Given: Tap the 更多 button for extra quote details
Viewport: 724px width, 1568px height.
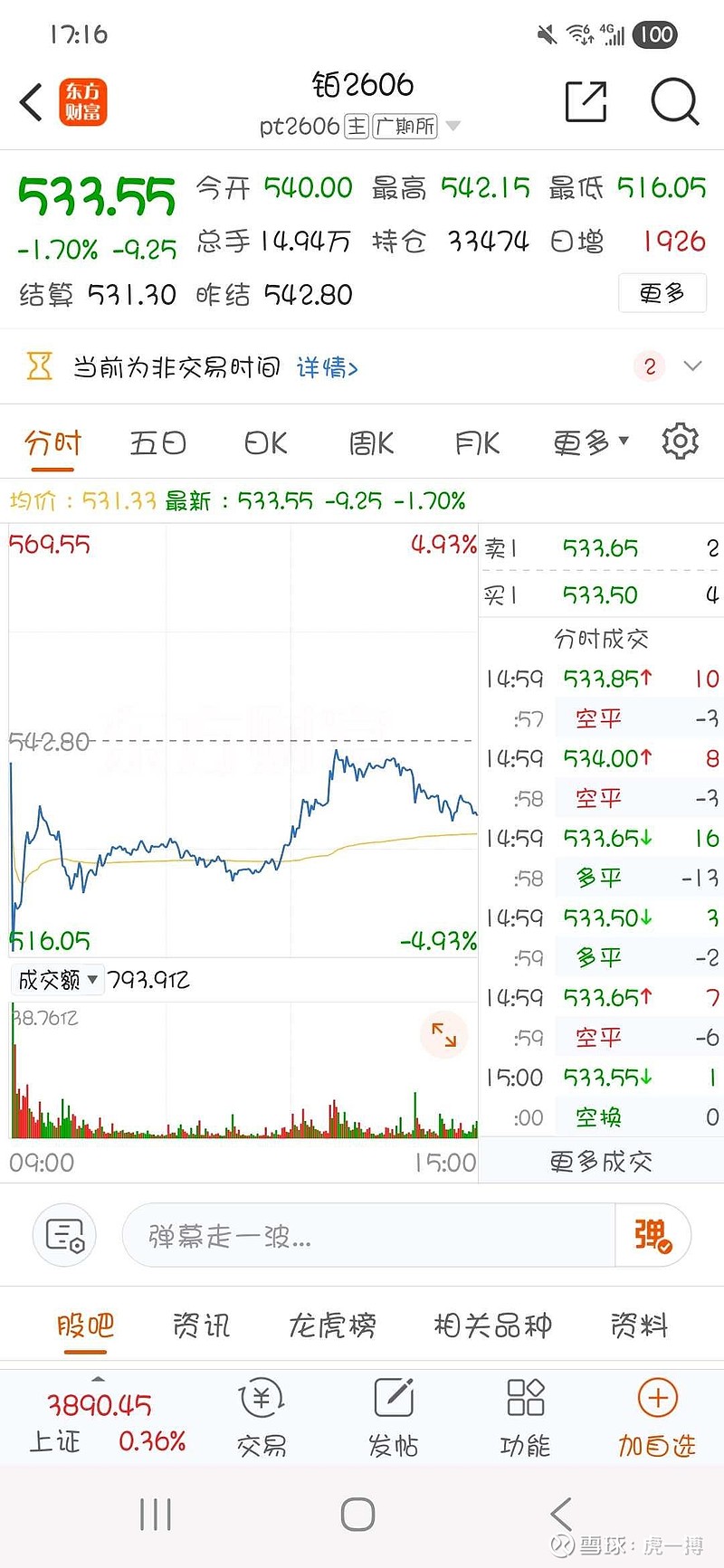Looking at the screenshot, I should [662, 294].
